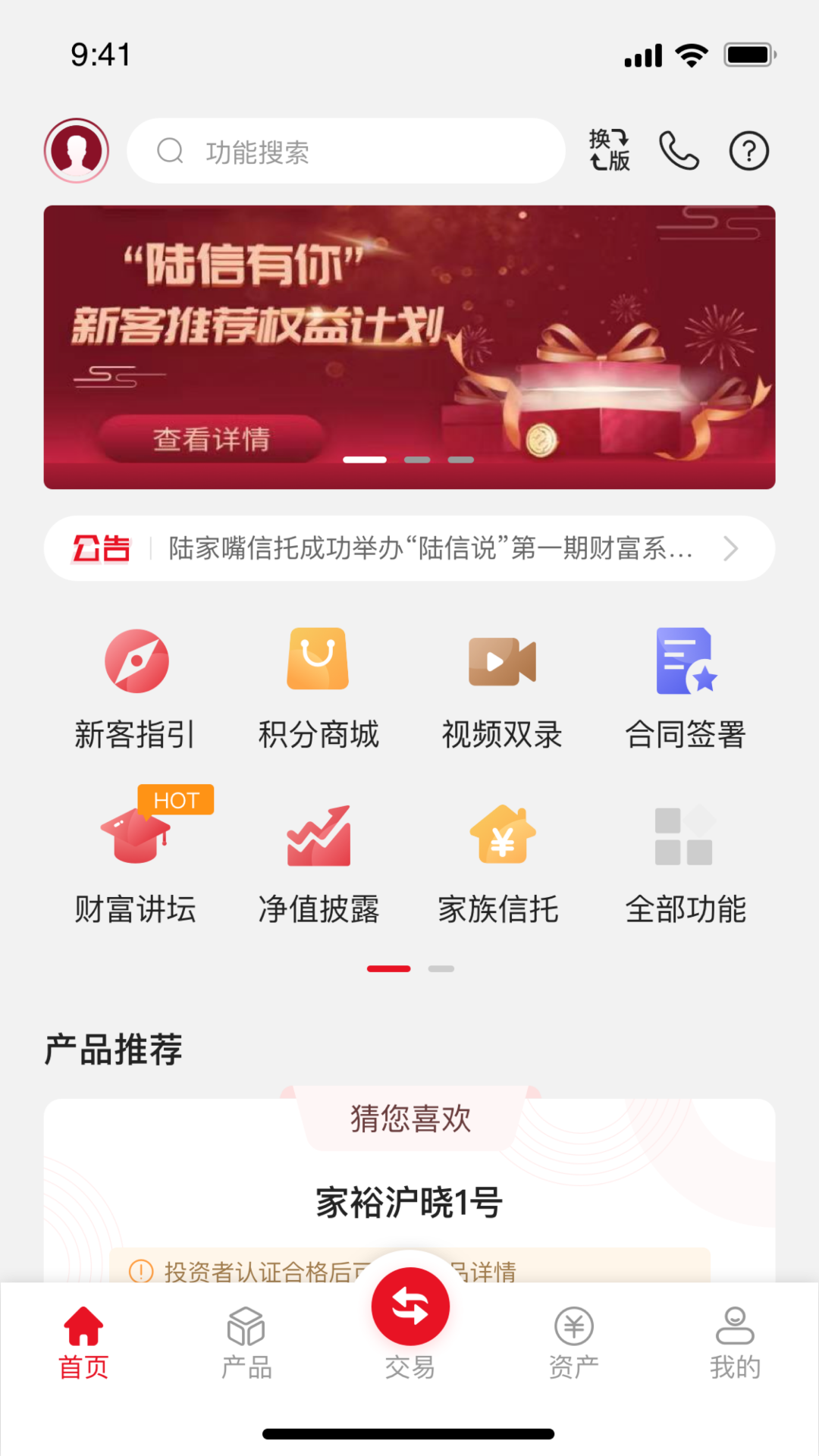The height and width of the screenshot is (1456, 819).
Task: Go to the 我的 tab
Action: click(735, 1342)
